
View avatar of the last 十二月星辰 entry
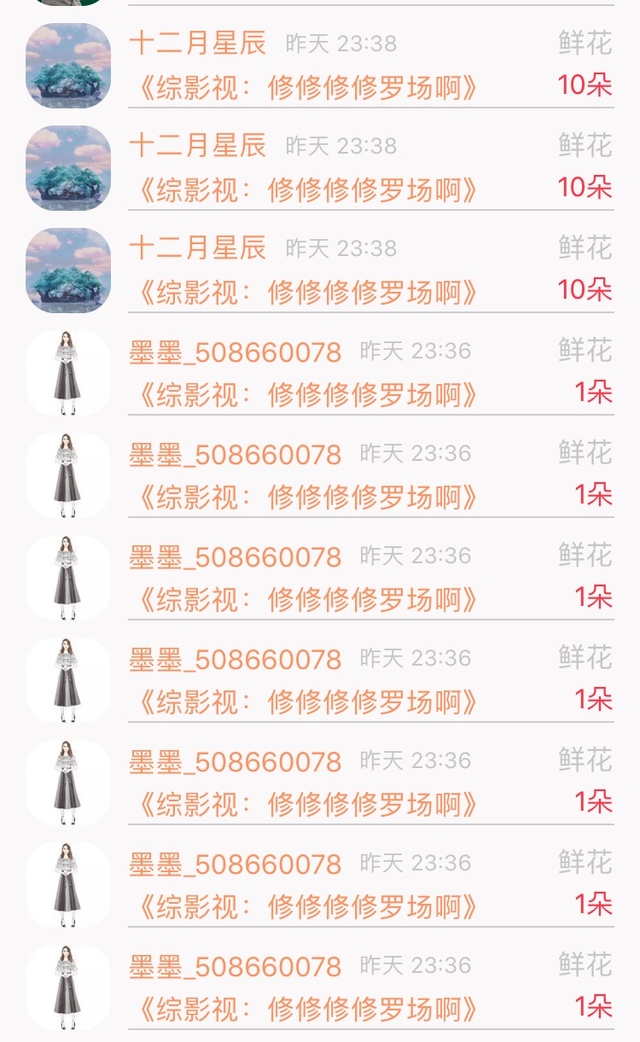tap(68, 270)
